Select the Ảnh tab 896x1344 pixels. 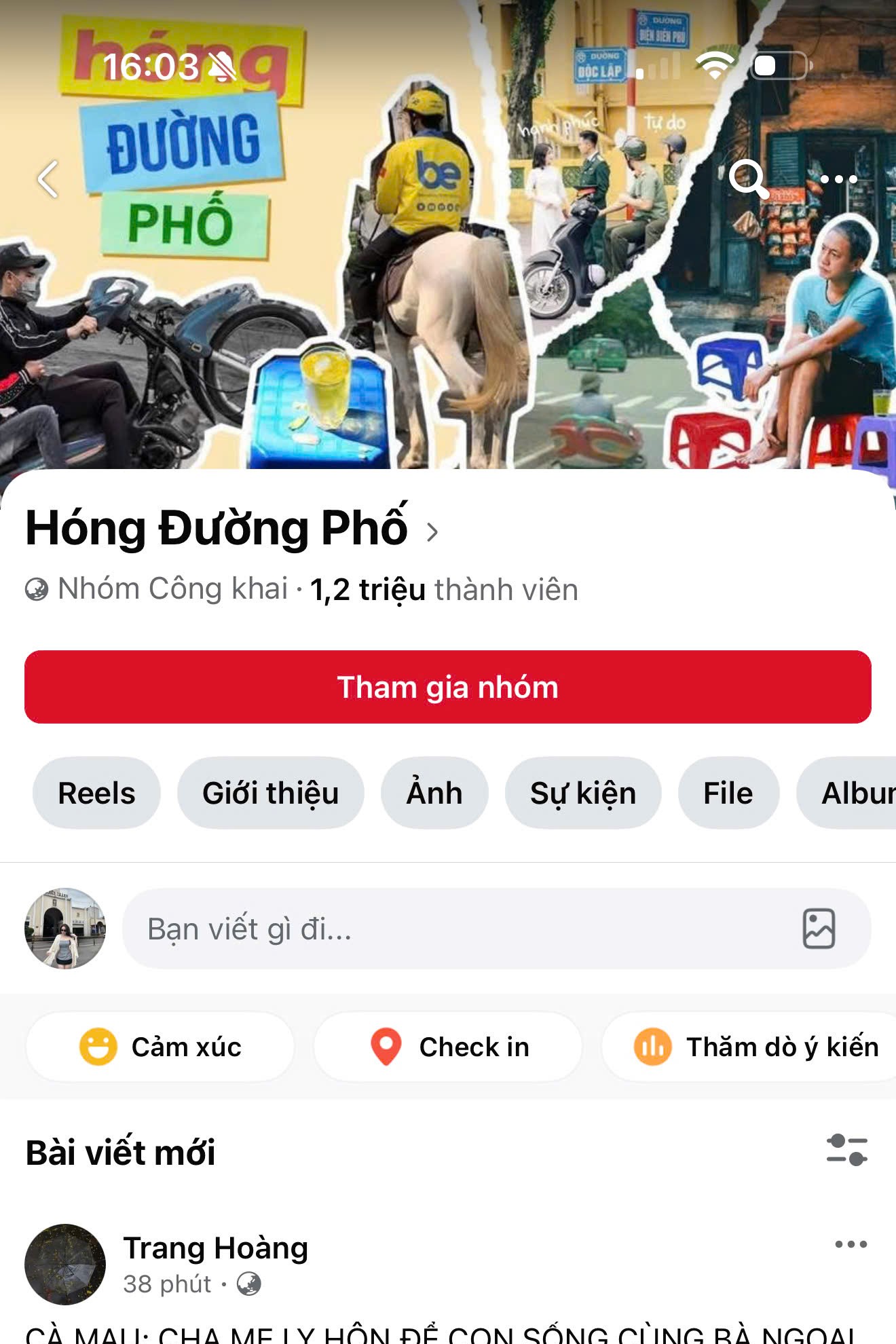point(434,793)
